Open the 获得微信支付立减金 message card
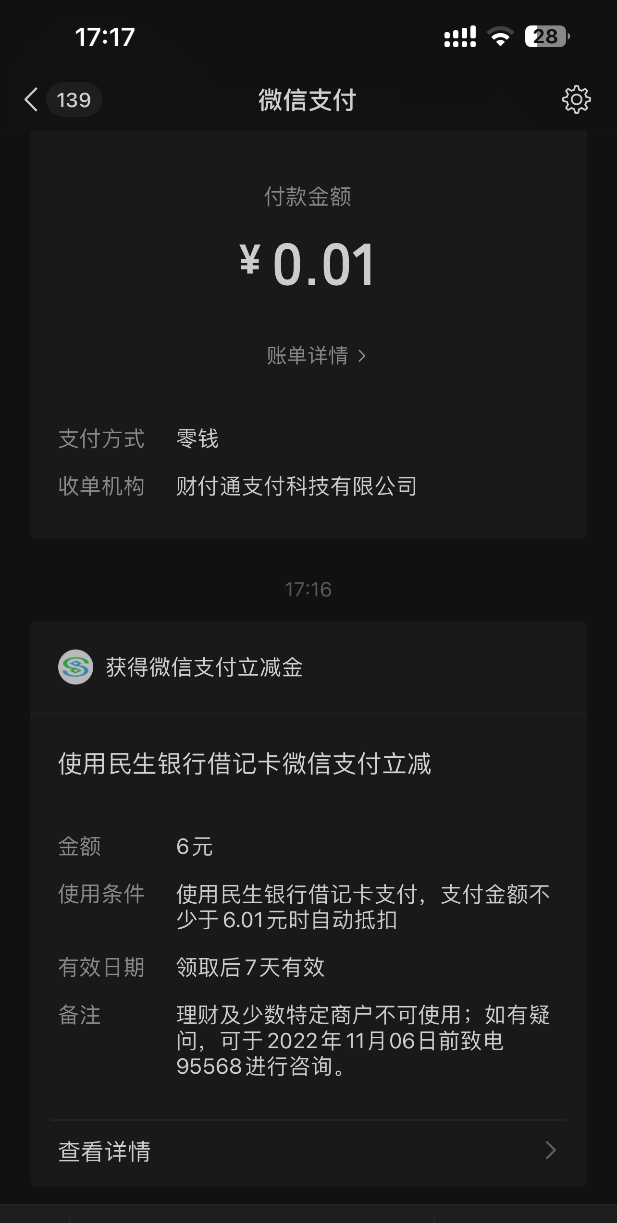This screenshot has height=1223, width=617. 308,764
